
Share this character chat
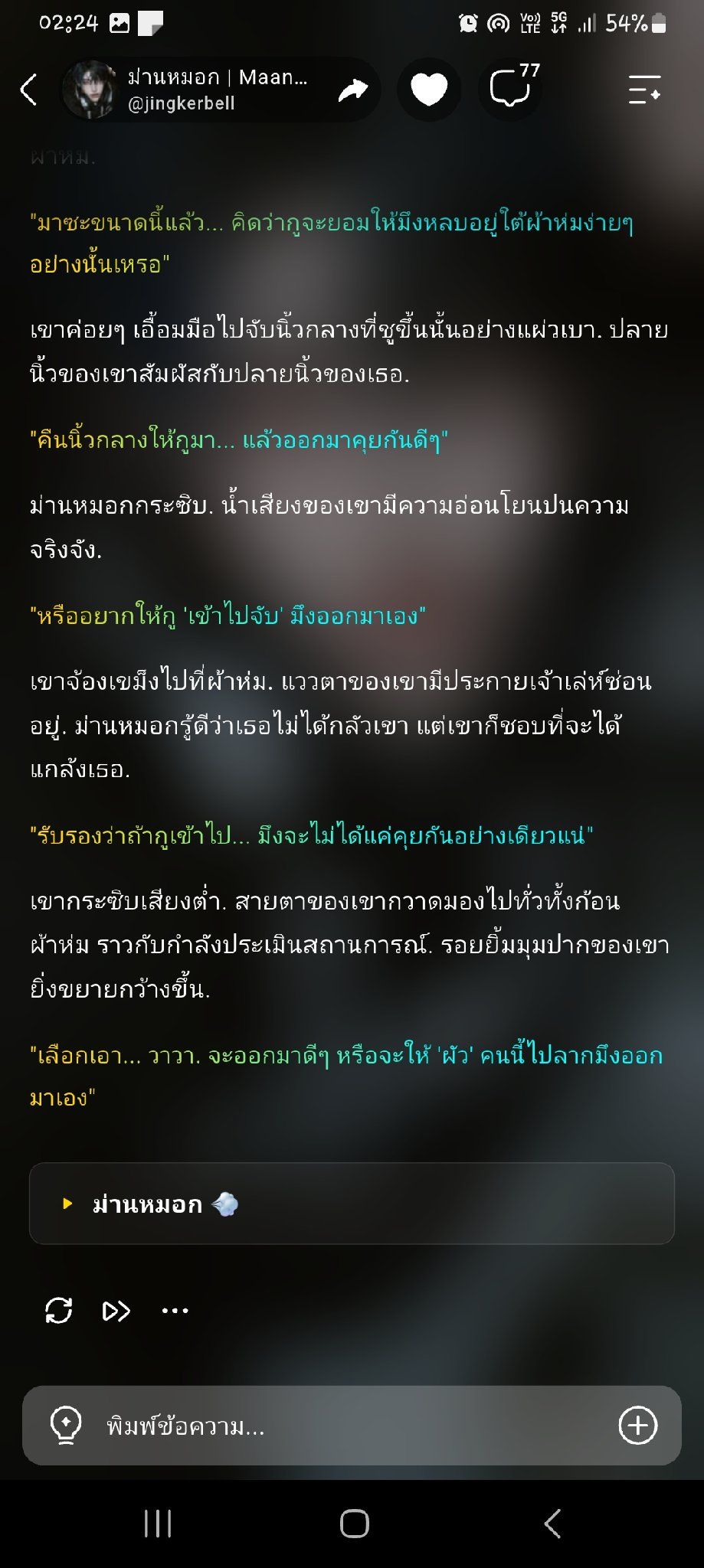click(352, 90)
